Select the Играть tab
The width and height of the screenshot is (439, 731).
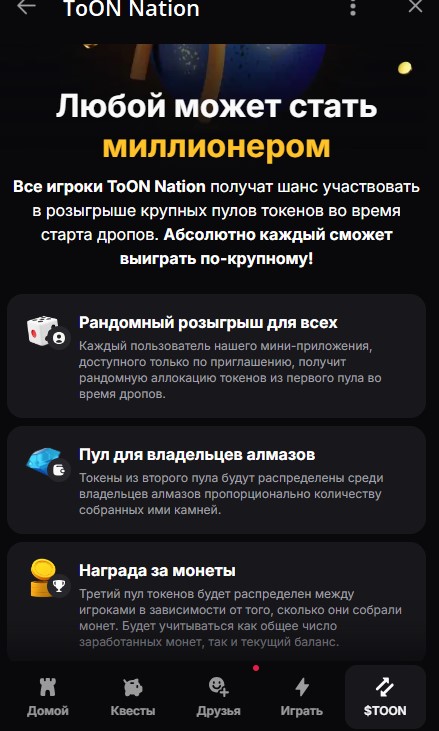coord(302,697)
